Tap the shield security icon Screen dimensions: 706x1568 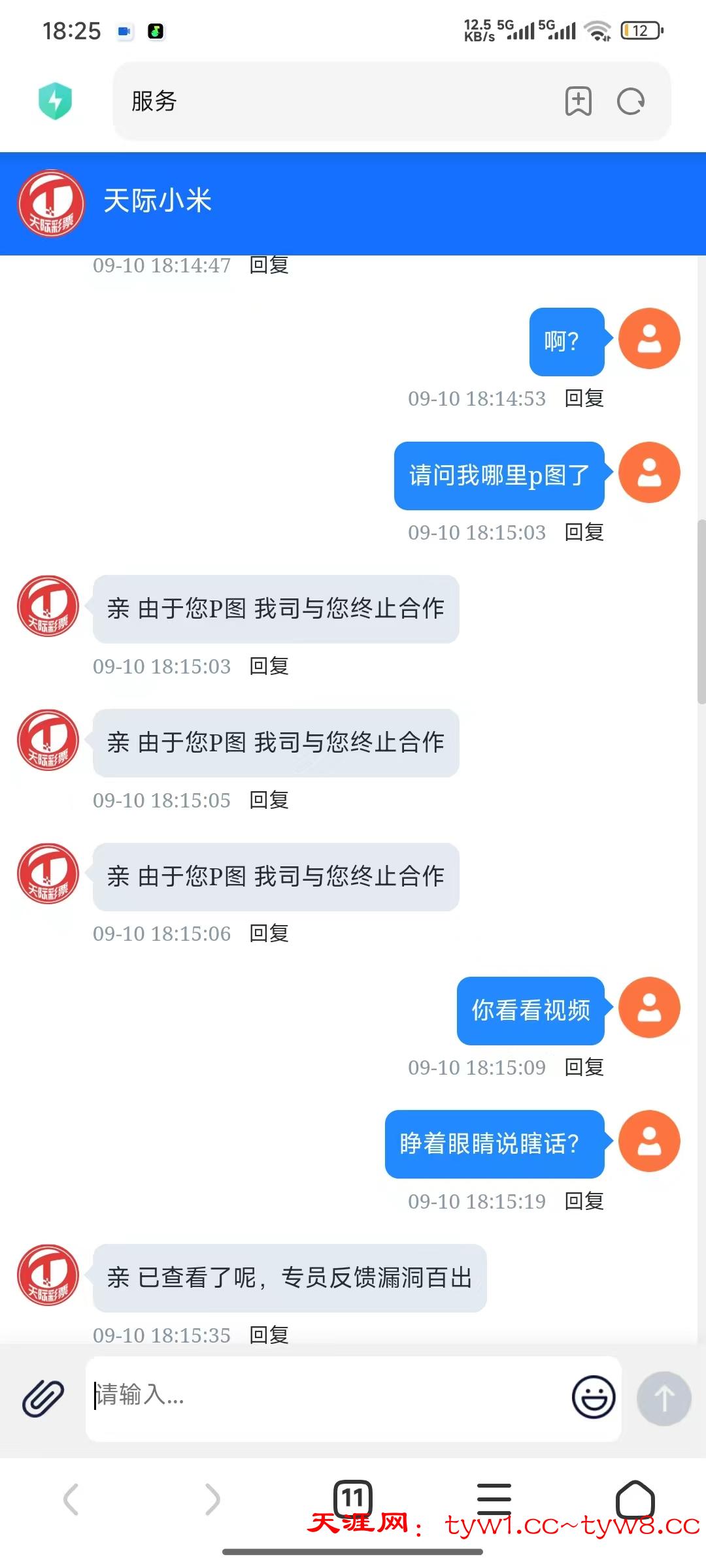pos(55,101)
